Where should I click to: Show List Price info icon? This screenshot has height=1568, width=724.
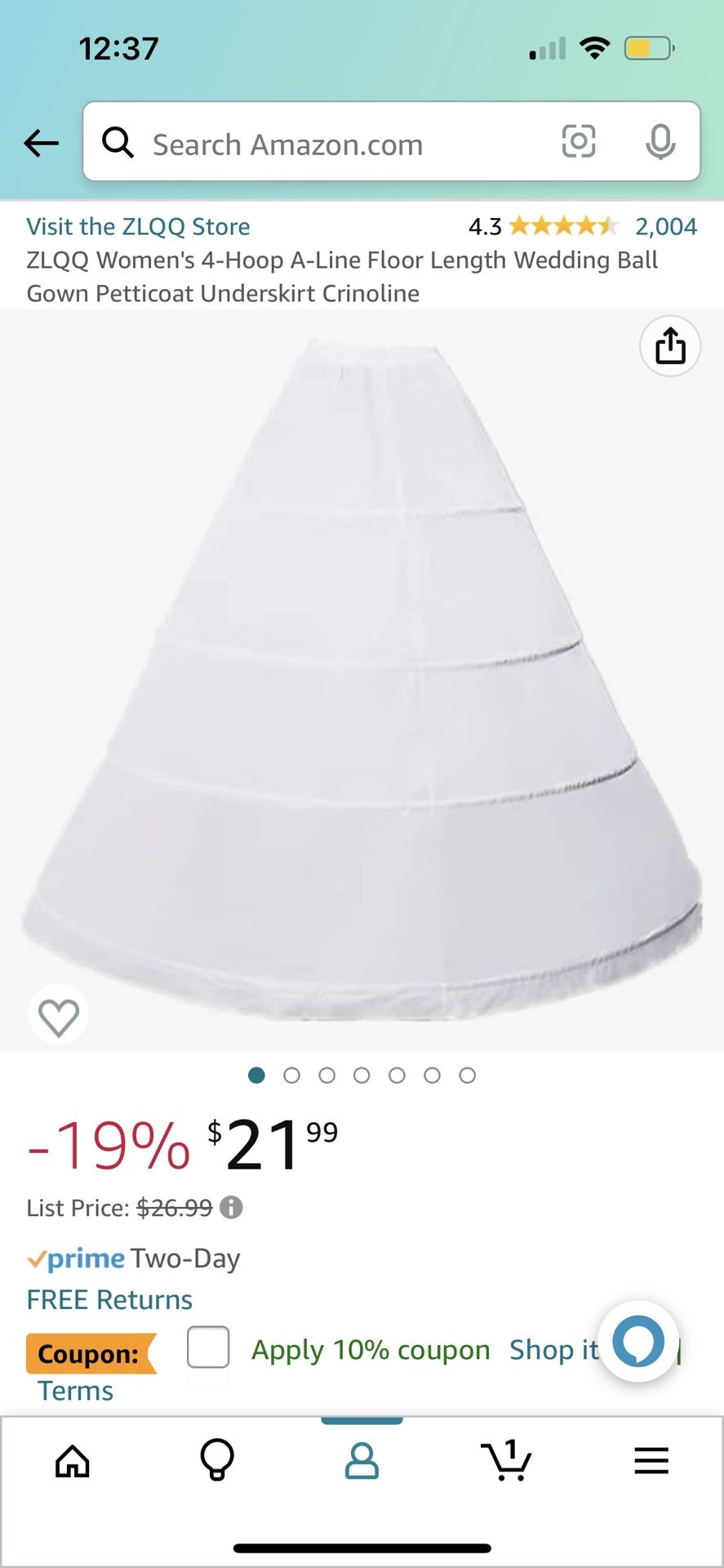231,1207
